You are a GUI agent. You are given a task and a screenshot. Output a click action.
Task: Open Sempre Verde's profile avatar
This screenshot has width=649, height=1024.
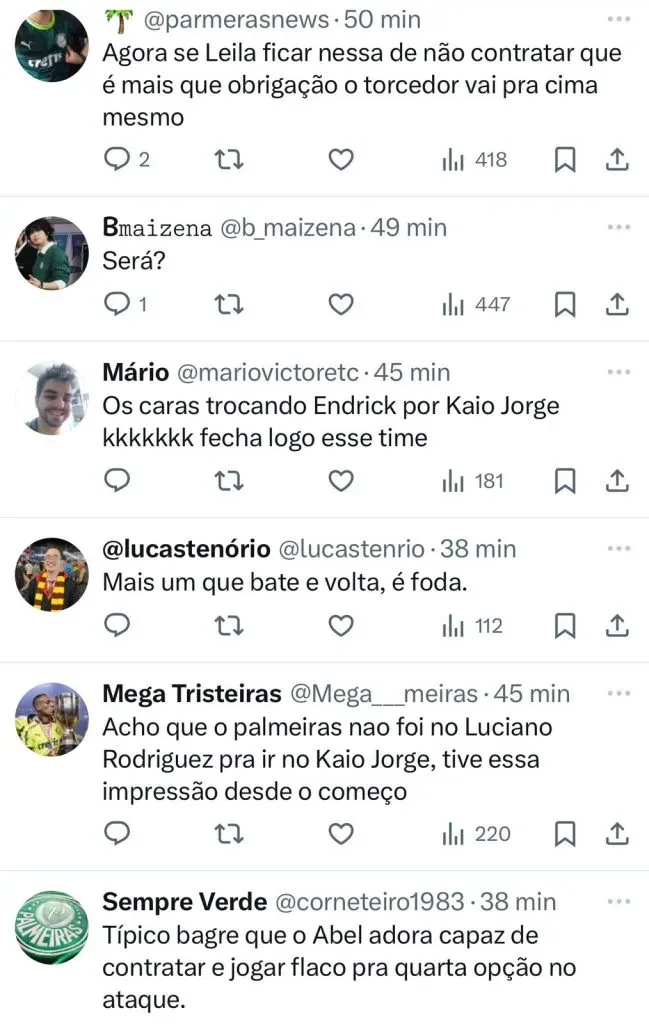tap(52, 927)
